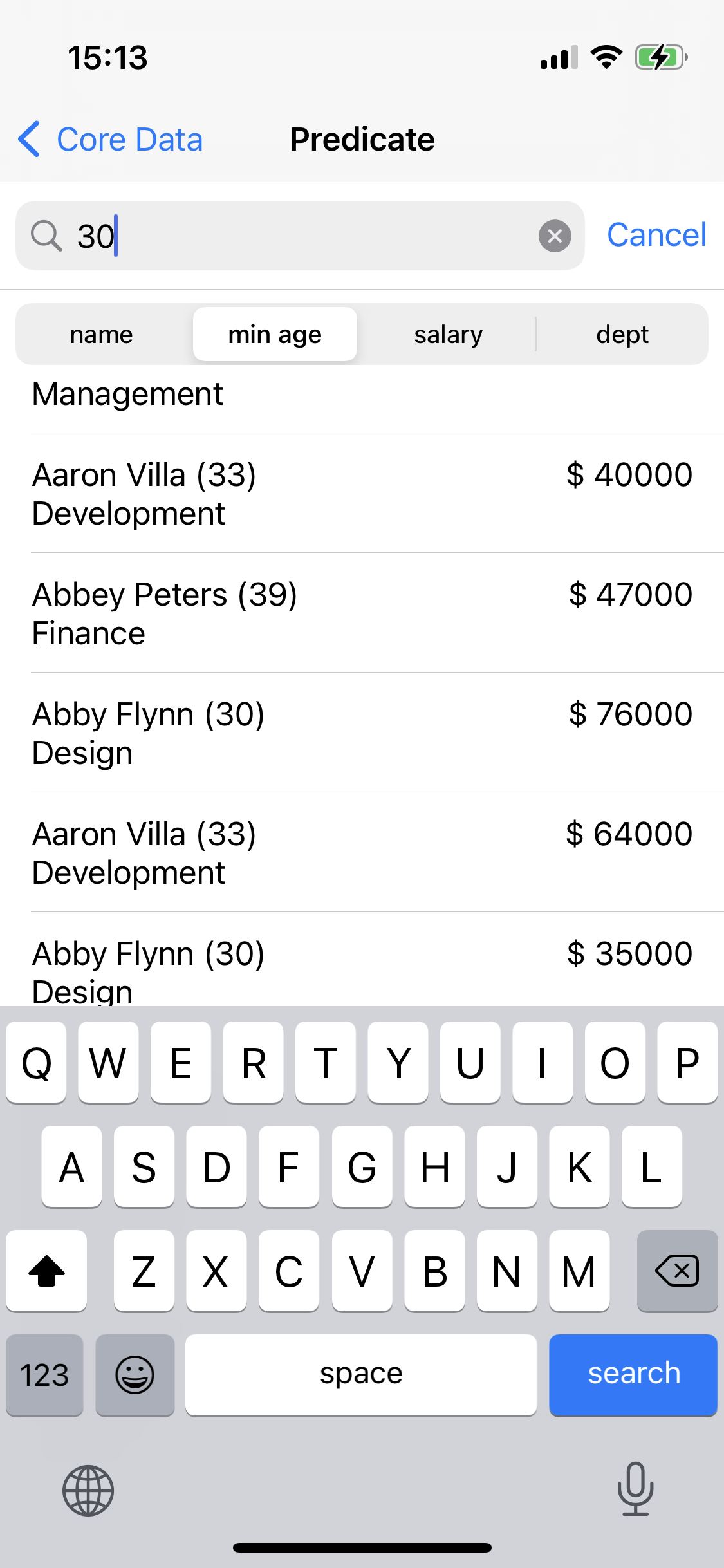Open the emoji keyboard
Viewport: 724px width, 1568px height.
pos(135,1374)
